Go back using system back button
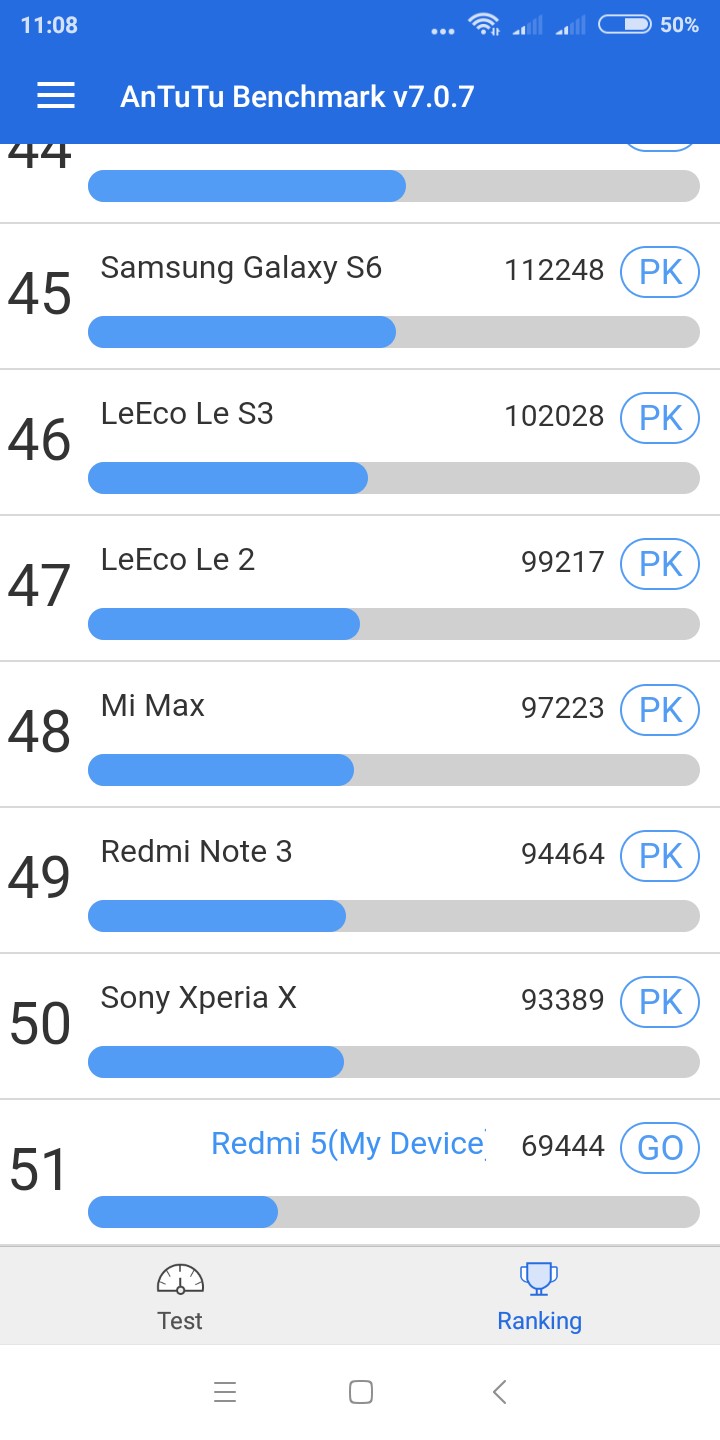The image size is (720, 1440). [500, 1392]
